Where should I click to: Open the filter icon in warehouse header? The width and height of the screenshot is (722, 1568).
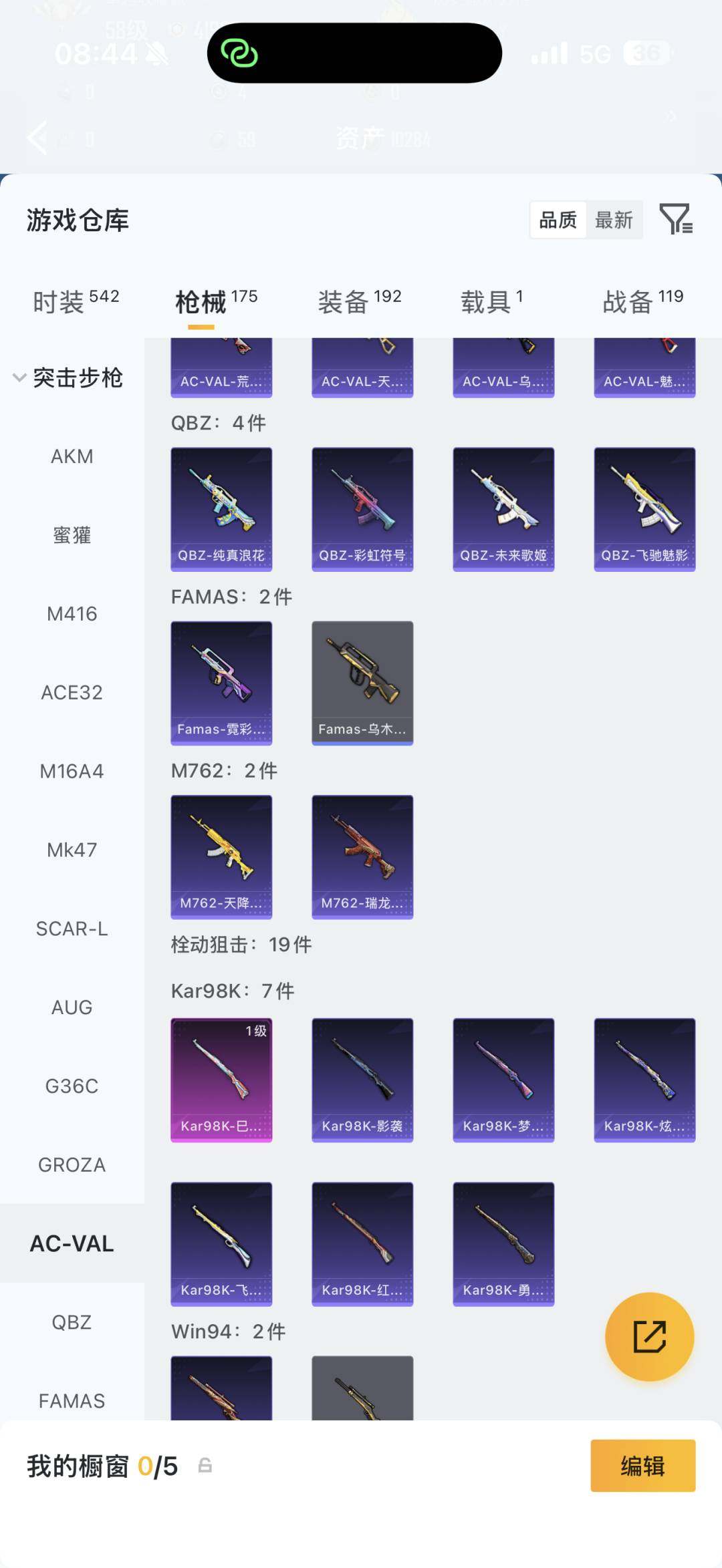(676, 219)
